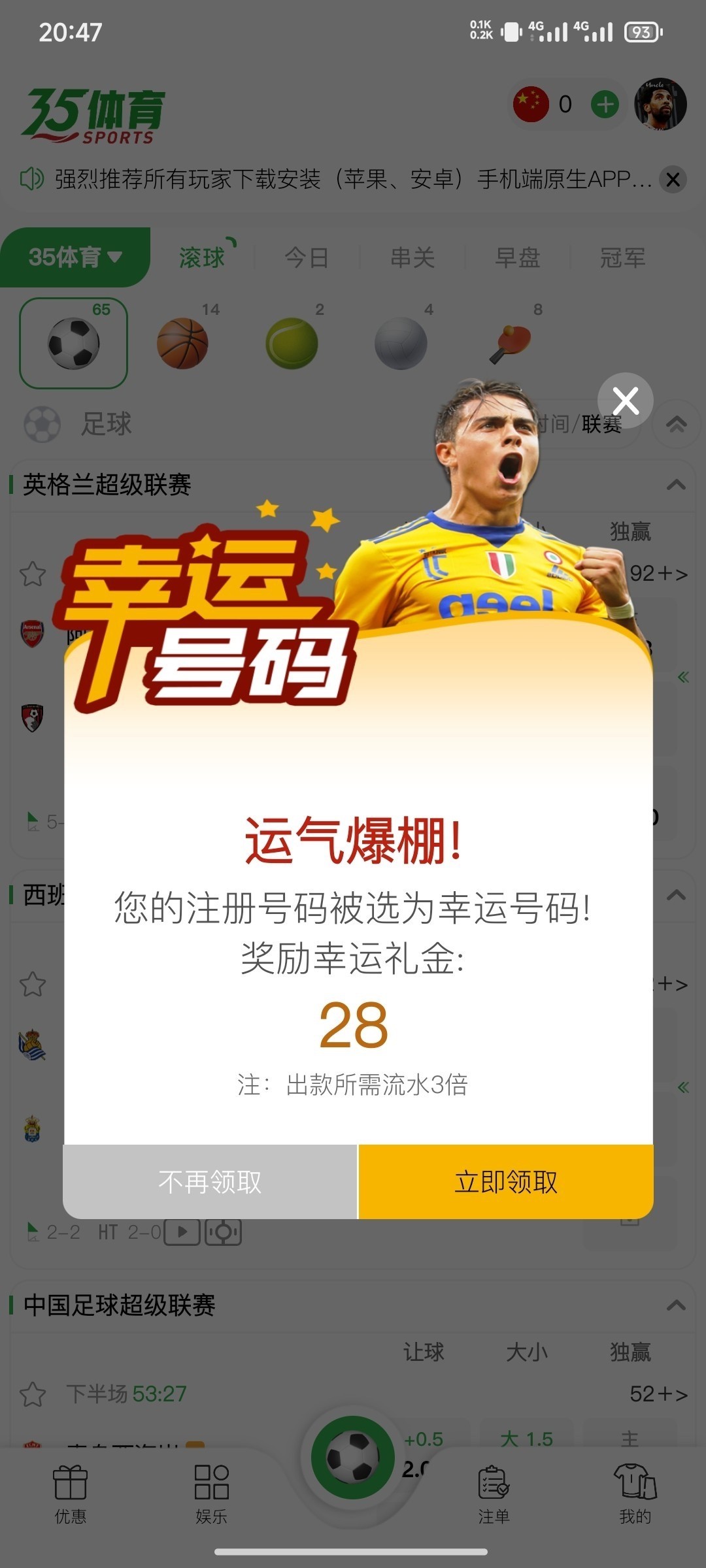Add funds with the green plus
Viewport: 706px width, 1568px height.
pyautogui.click(x=605, y=105)
